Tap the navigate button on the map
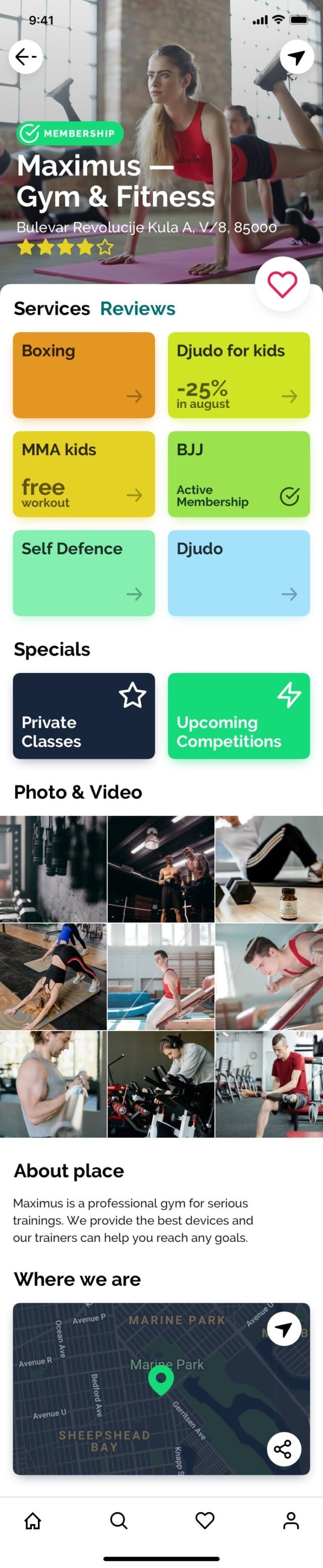 [x=284, y=1330]
